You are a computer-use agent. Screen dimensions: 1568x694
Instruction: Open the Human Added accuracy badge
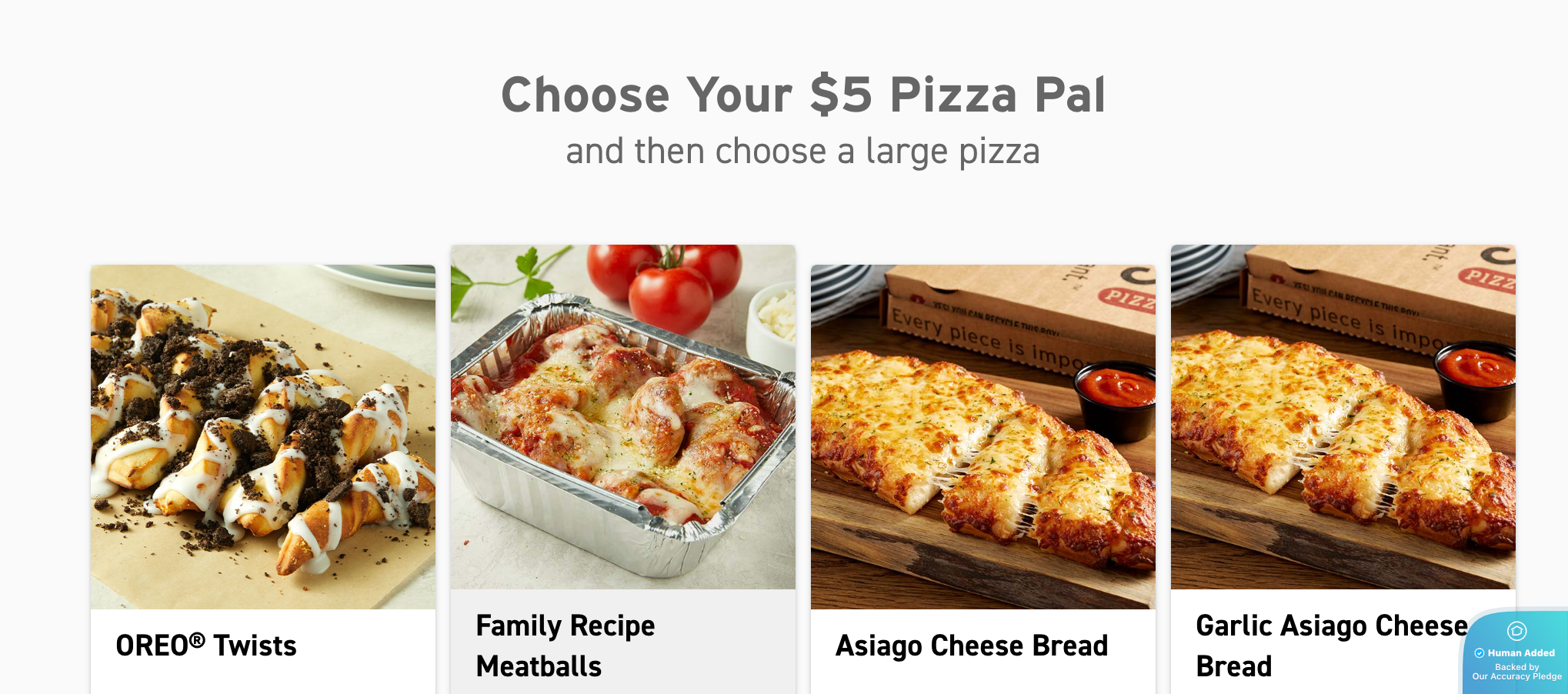pos(1516,654)
